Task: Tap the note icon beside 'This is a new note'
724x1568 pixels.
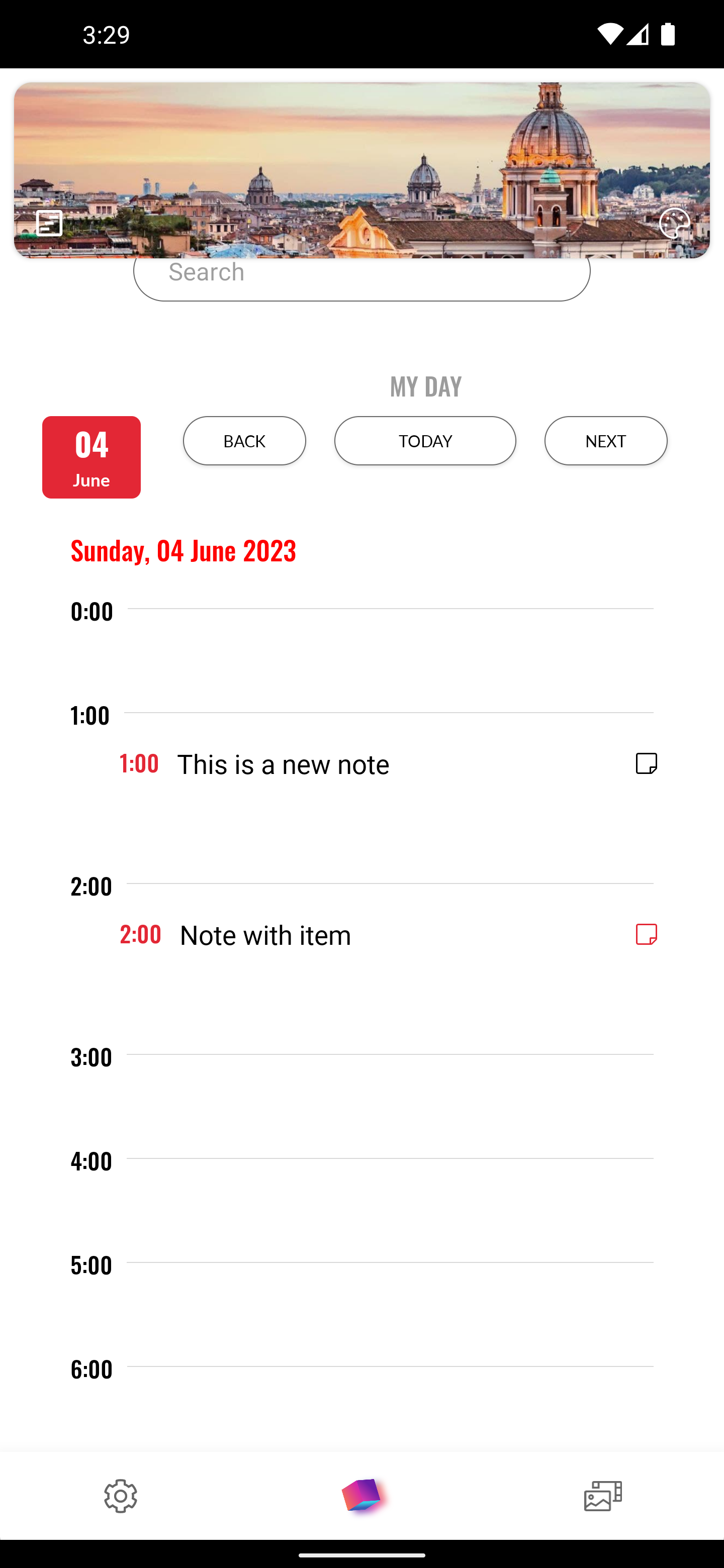Action: point(646,763)
